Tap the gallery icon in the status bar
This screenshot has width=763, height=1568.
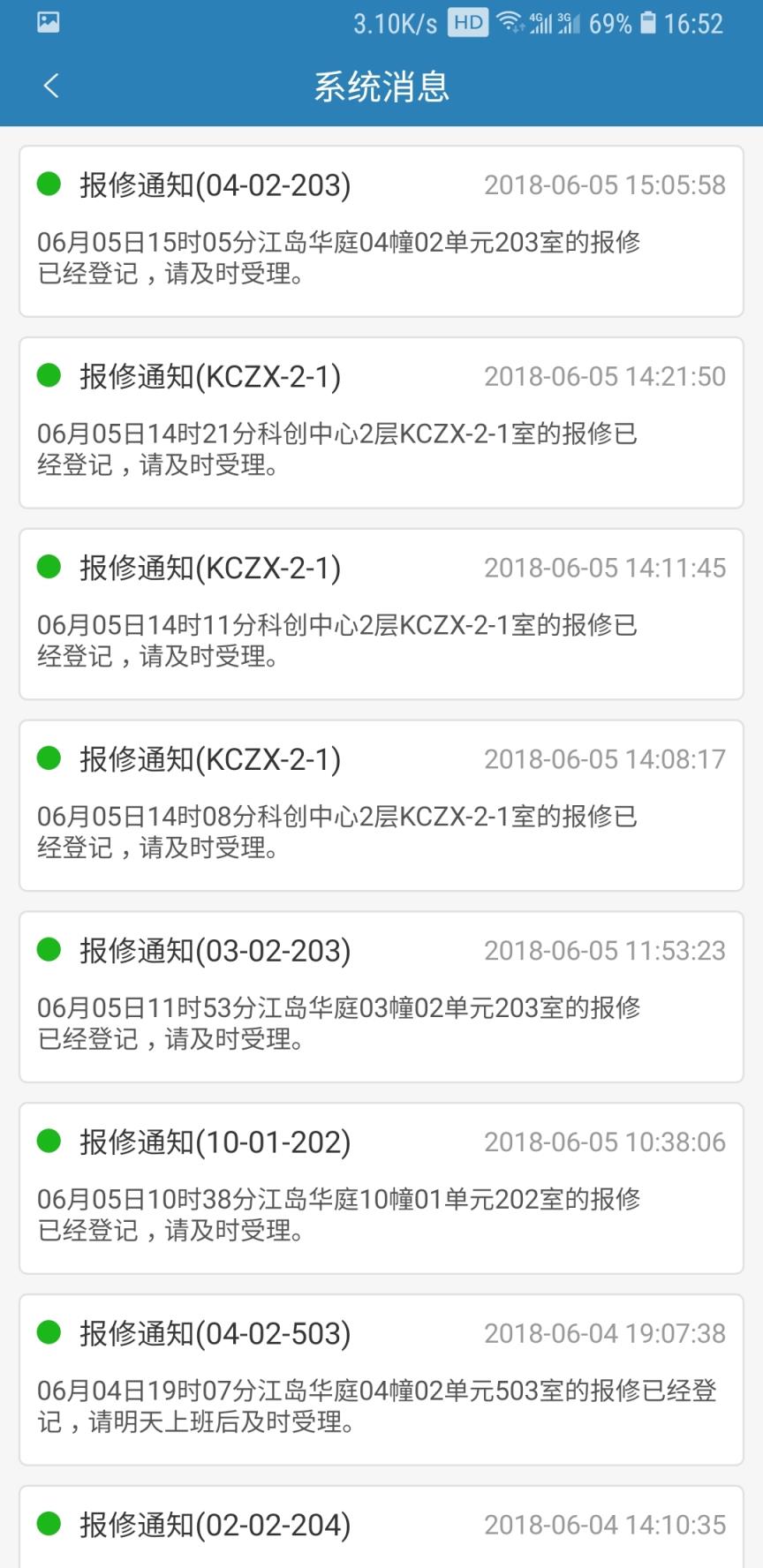pos(46,21)
